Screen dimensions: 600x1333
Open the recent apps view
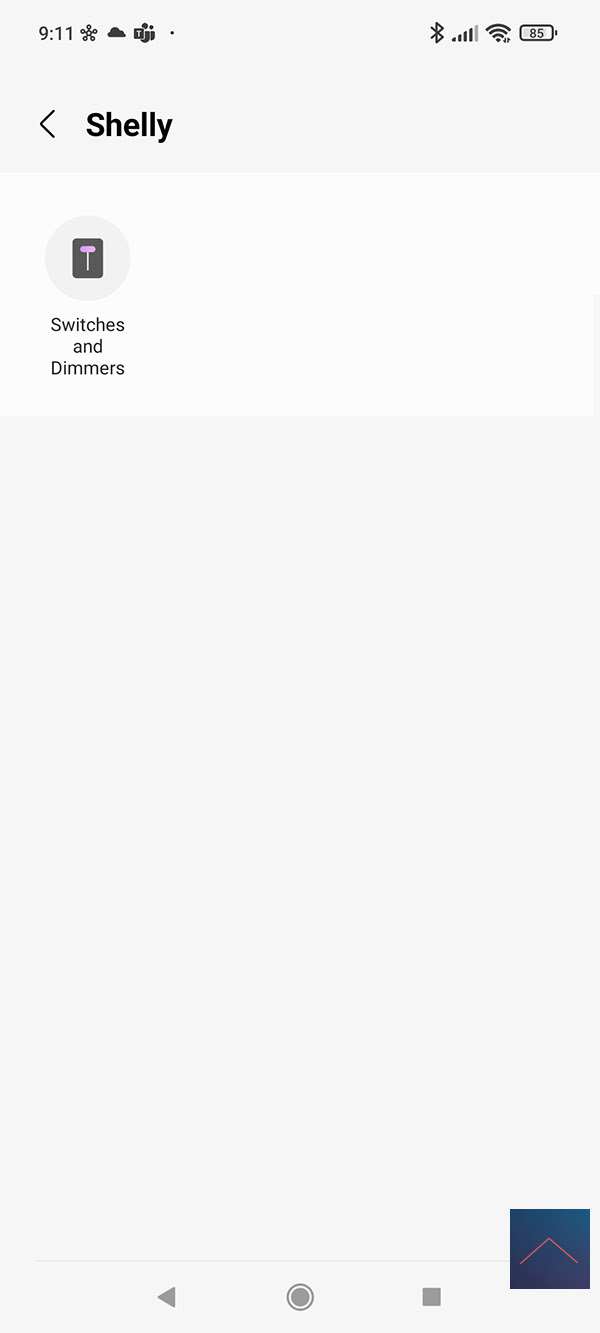click(431, 1297)
